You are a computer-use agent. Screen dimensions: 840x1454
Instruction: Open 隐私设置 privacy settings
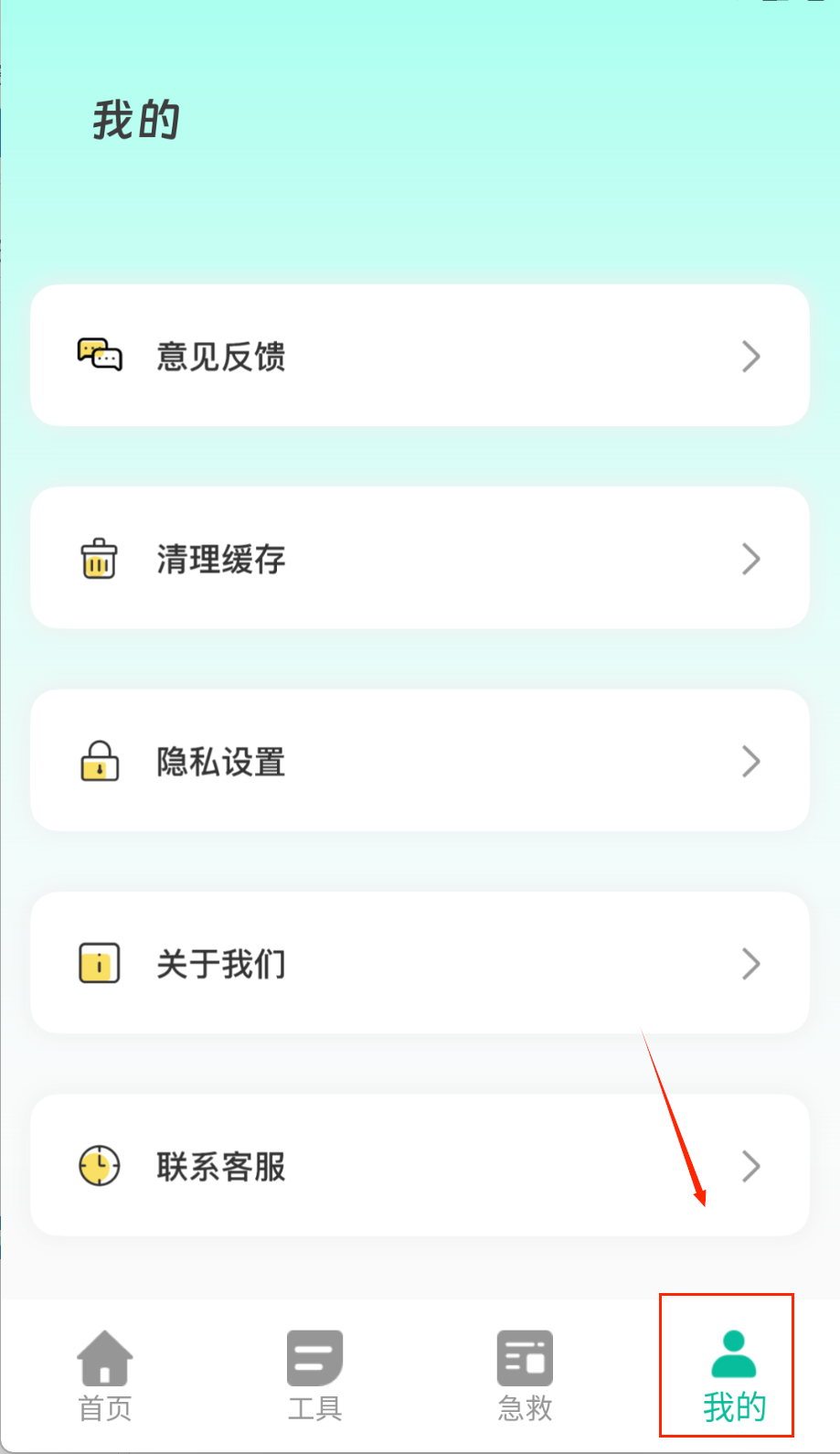click(x=420, y=761)
